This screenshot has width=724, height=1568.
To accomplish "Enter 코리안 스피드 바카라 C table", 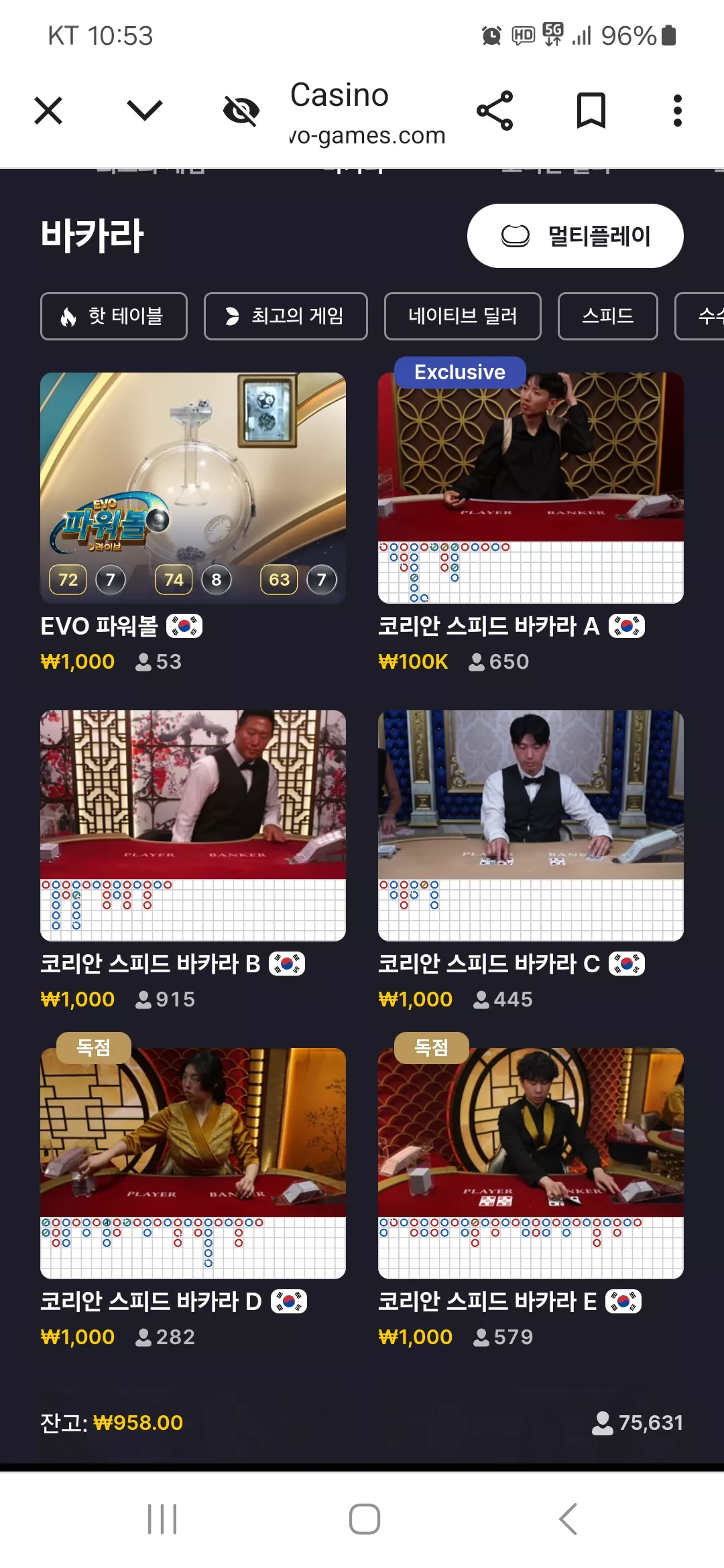I will [531, 826].
